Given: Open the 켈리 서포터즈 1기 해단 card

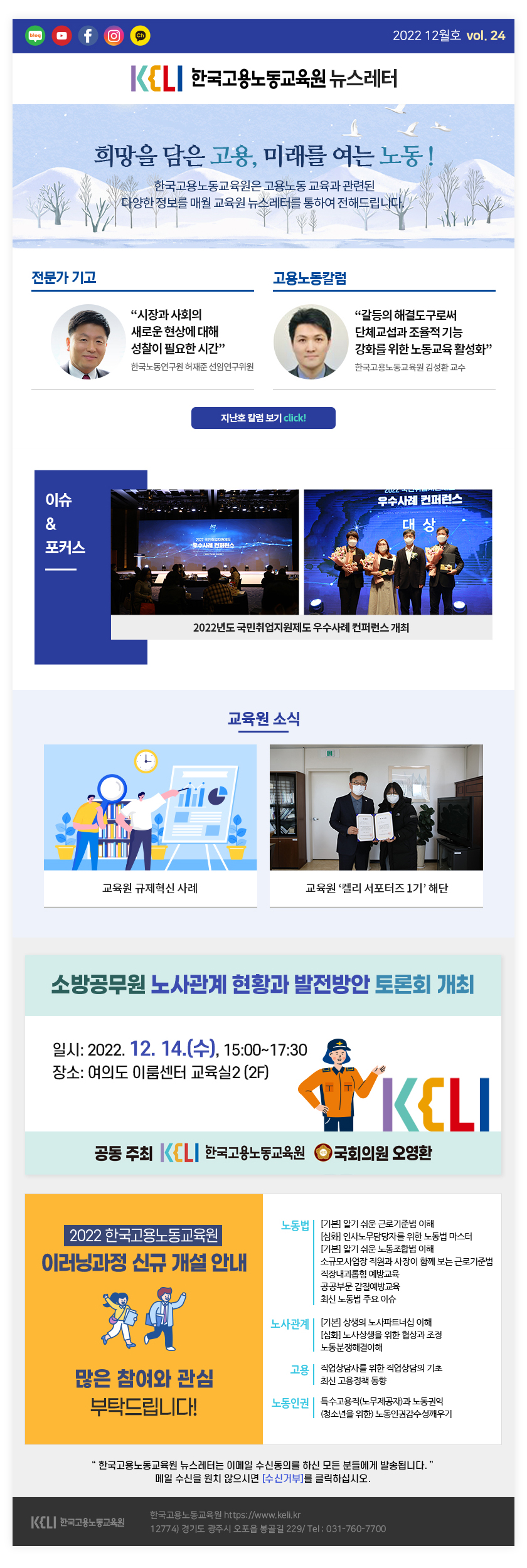Looking at the screenshot, I should click(376, 825).
